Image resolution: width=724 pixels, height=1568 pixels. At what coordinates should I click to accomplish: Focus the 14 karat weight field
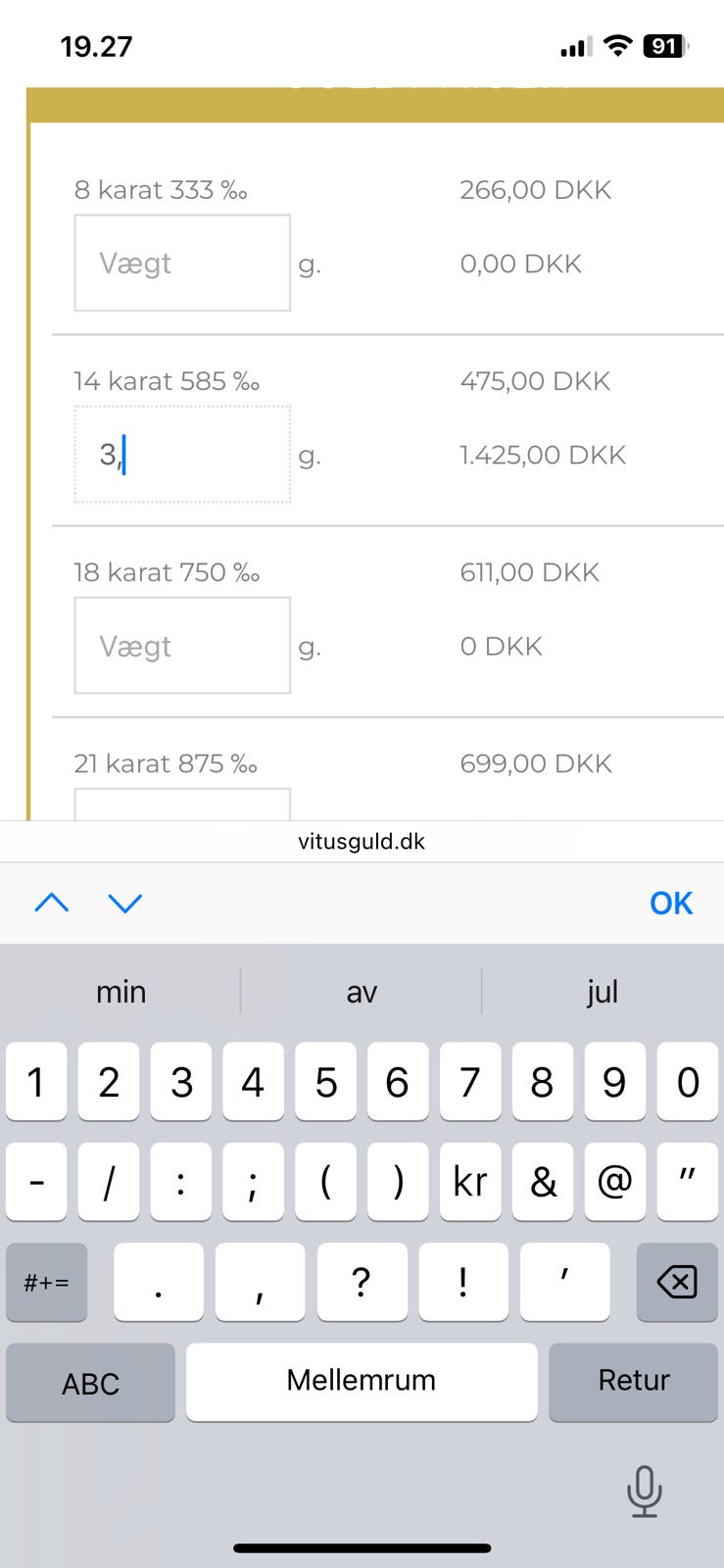(182, 455)
